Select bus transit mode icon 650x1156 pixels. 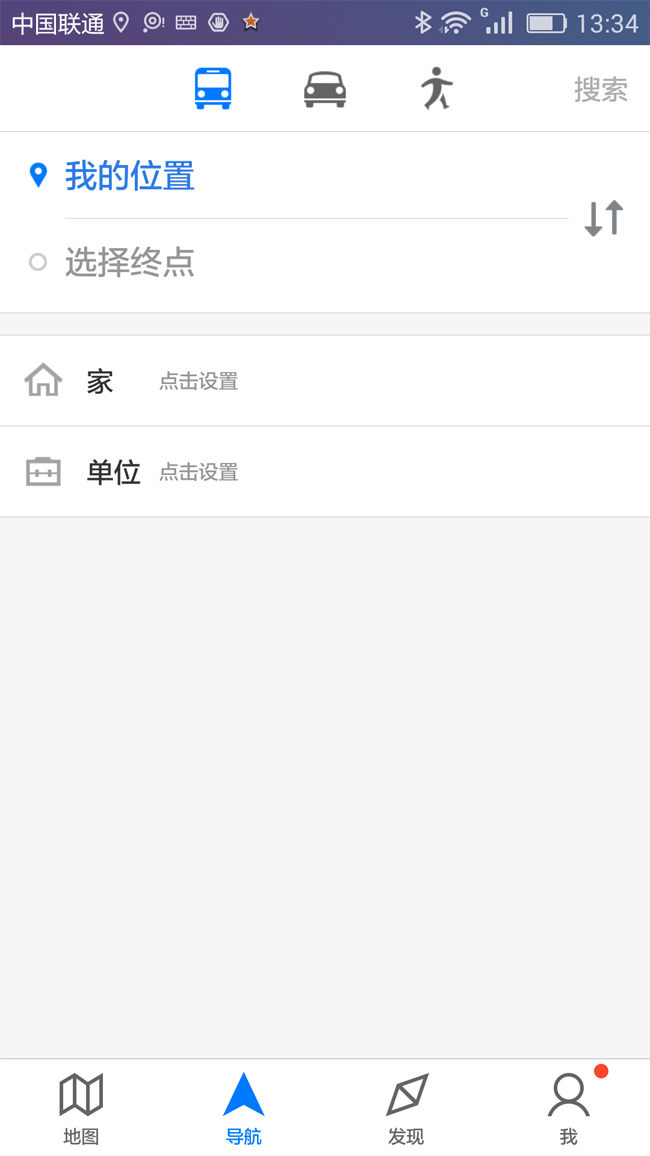[213, 89]
